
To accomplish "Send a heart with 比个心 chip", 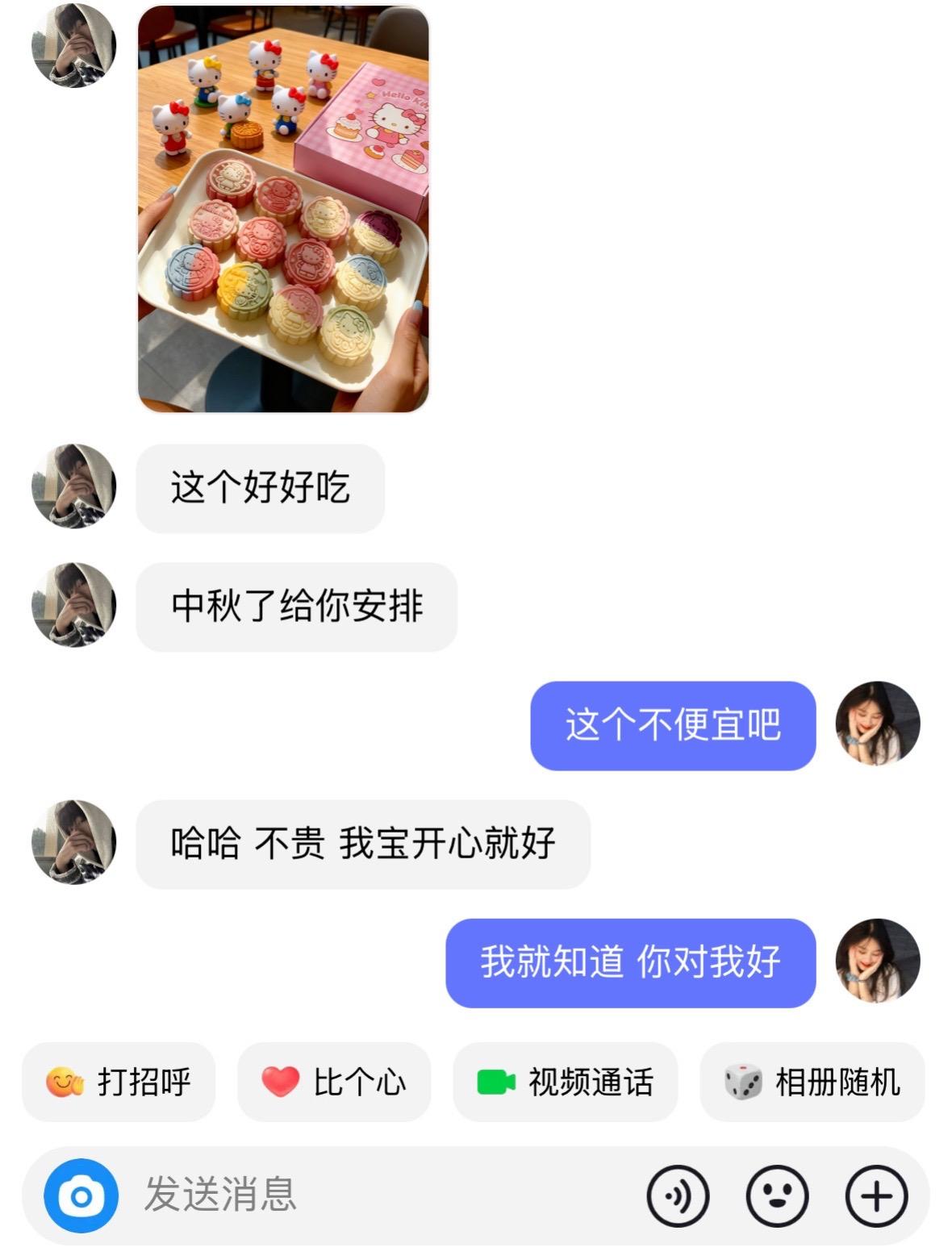I will tap(334, 1082).
